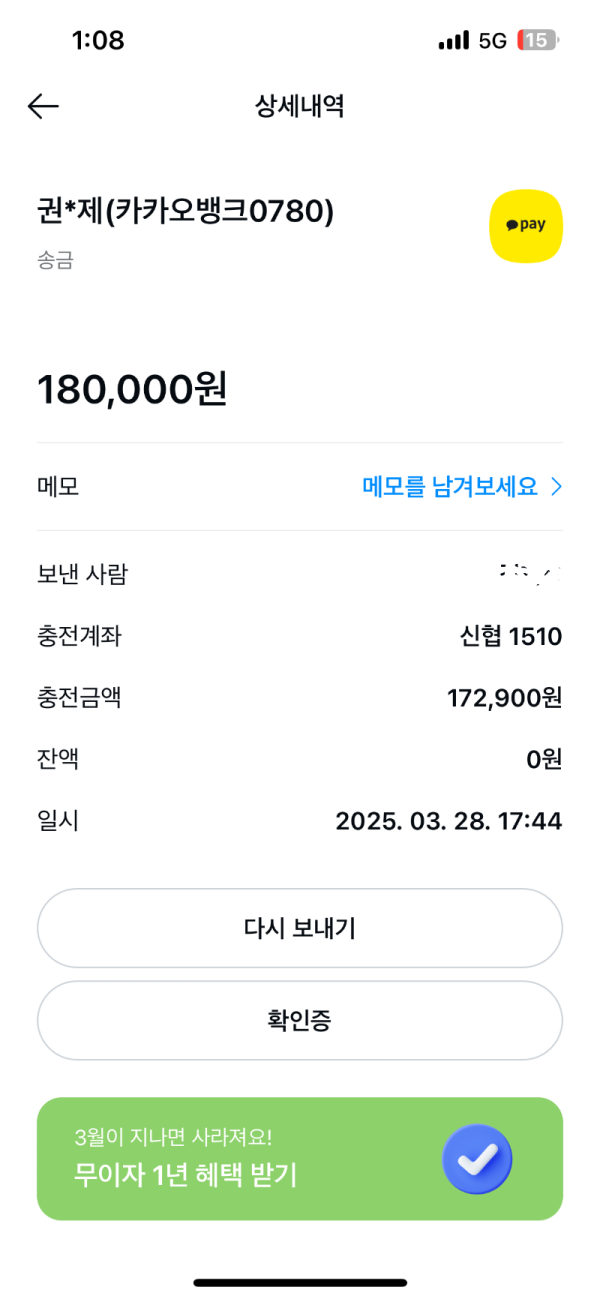Open the 무이자 1년 혜택 받기 banner
The height and width of the screenshot is (1299, 600).
(x=300, y=1159)
